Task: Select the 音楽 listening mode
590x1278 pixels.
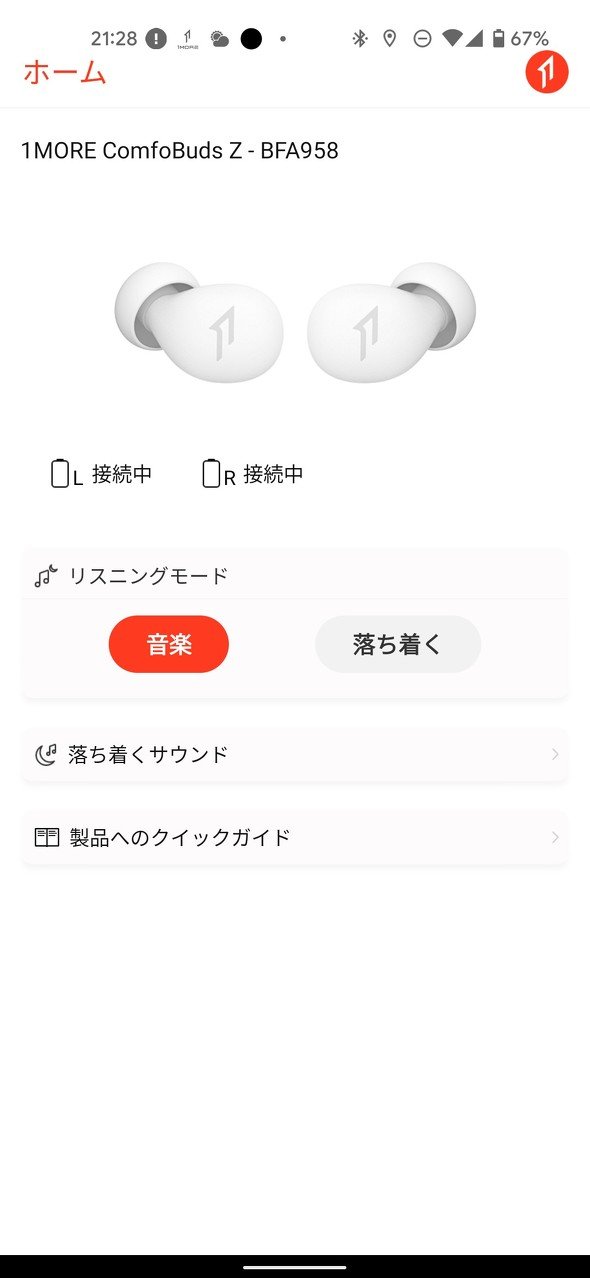Action: [x=169, y=644]
